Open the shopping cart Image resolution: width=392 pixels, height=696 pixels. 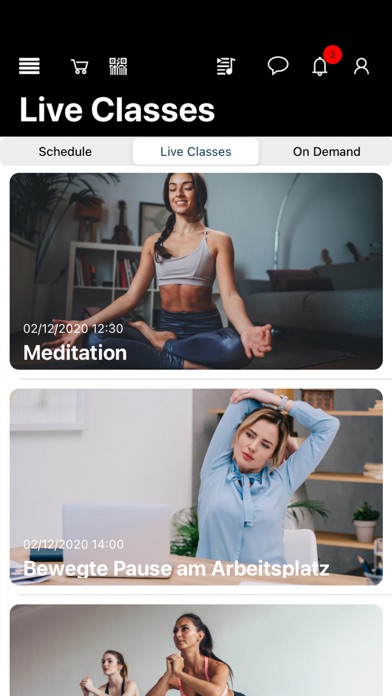pos(80,67)
